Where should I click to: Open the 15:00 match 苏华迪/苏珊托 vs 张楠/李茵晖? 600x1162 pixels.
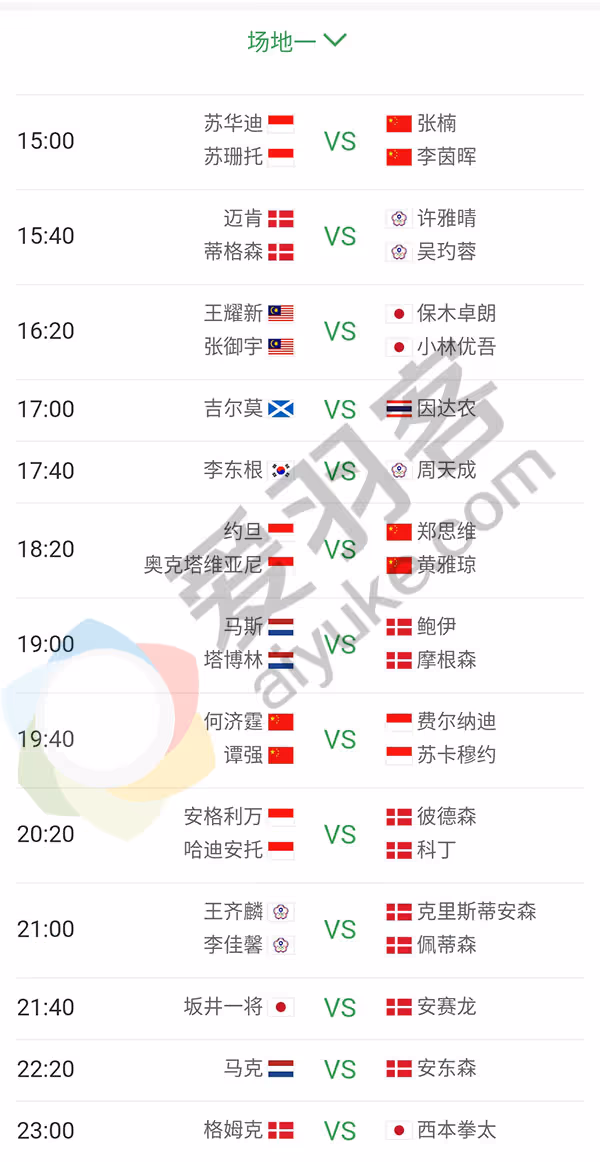click(300, 142)
